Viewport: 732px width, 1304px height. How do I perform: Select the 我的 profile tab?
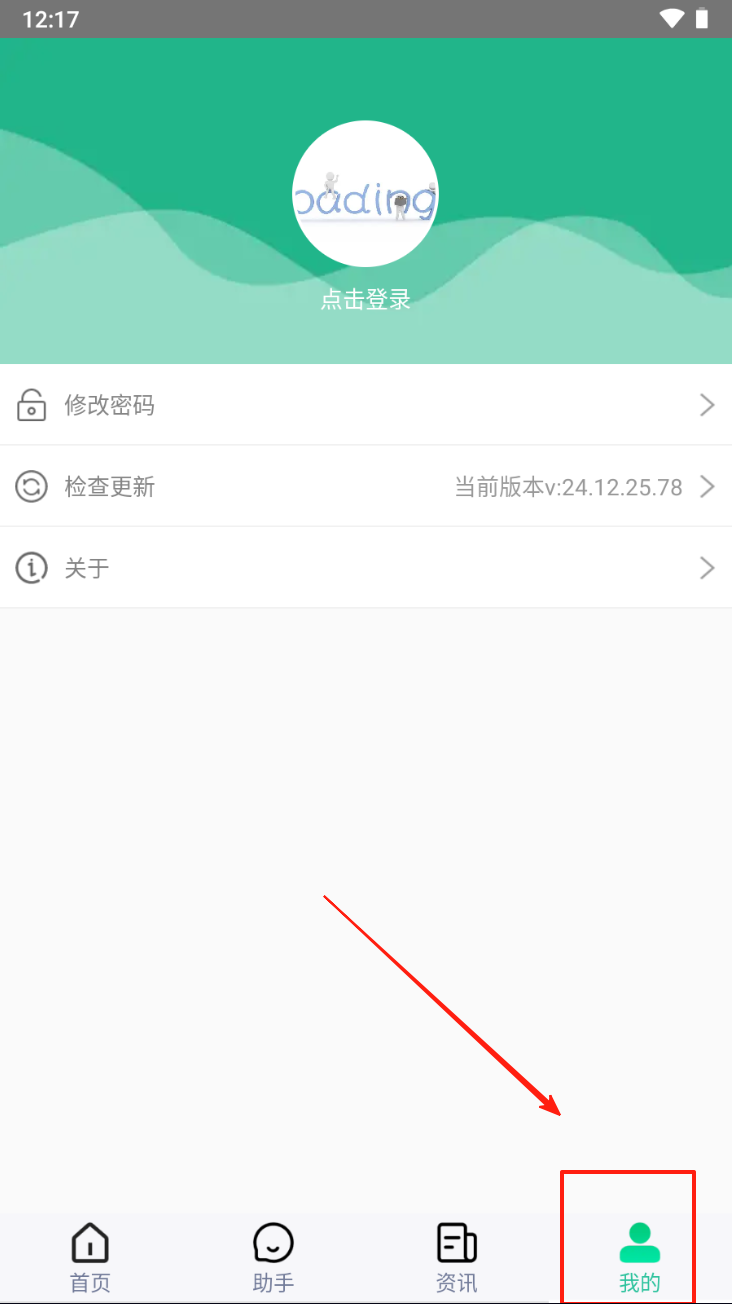640,1258
